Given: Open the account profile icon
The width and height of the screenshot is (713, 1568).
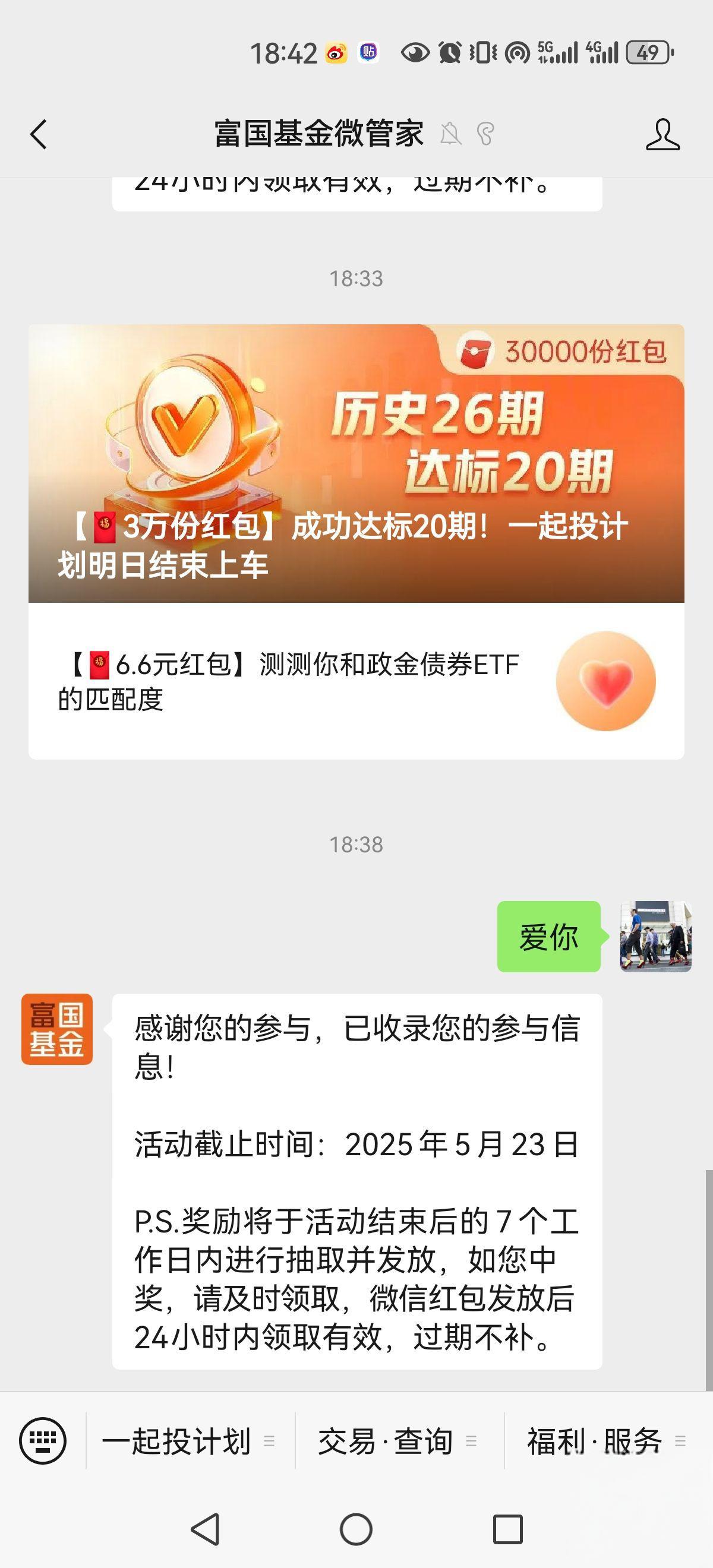Looking at the screenshot, I should (662, 134).
